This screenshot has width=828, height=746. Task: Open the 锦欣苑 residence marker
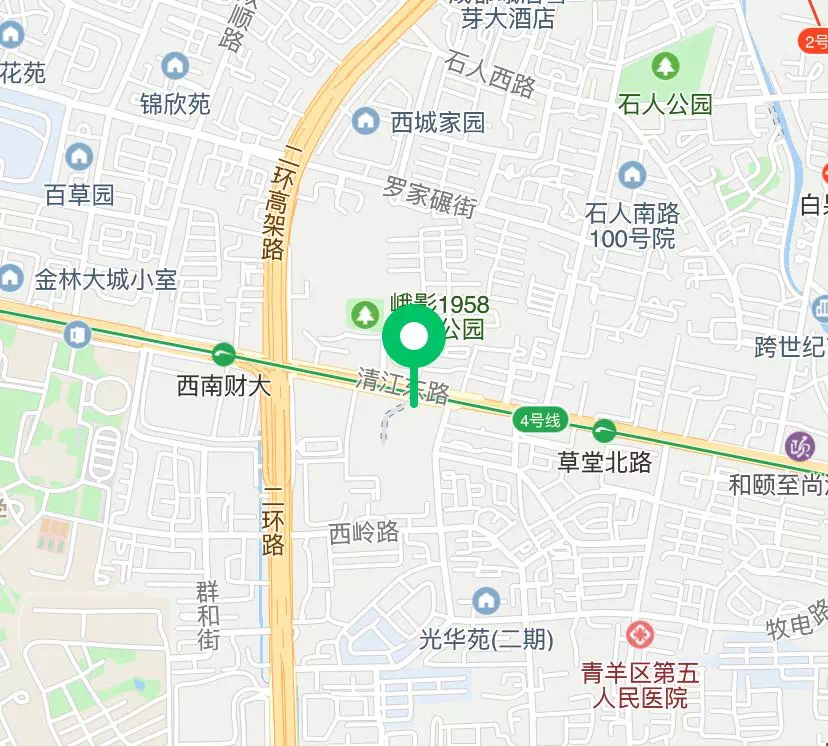(x=175, y=68)
